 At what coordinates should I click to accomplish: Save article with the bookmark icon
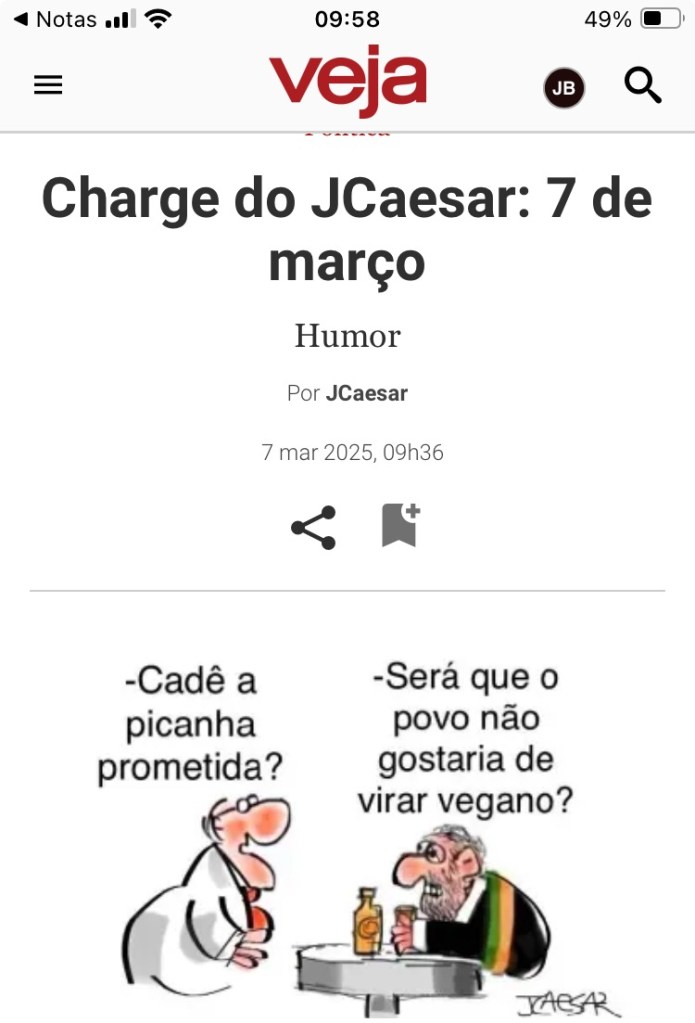(399, 525)
